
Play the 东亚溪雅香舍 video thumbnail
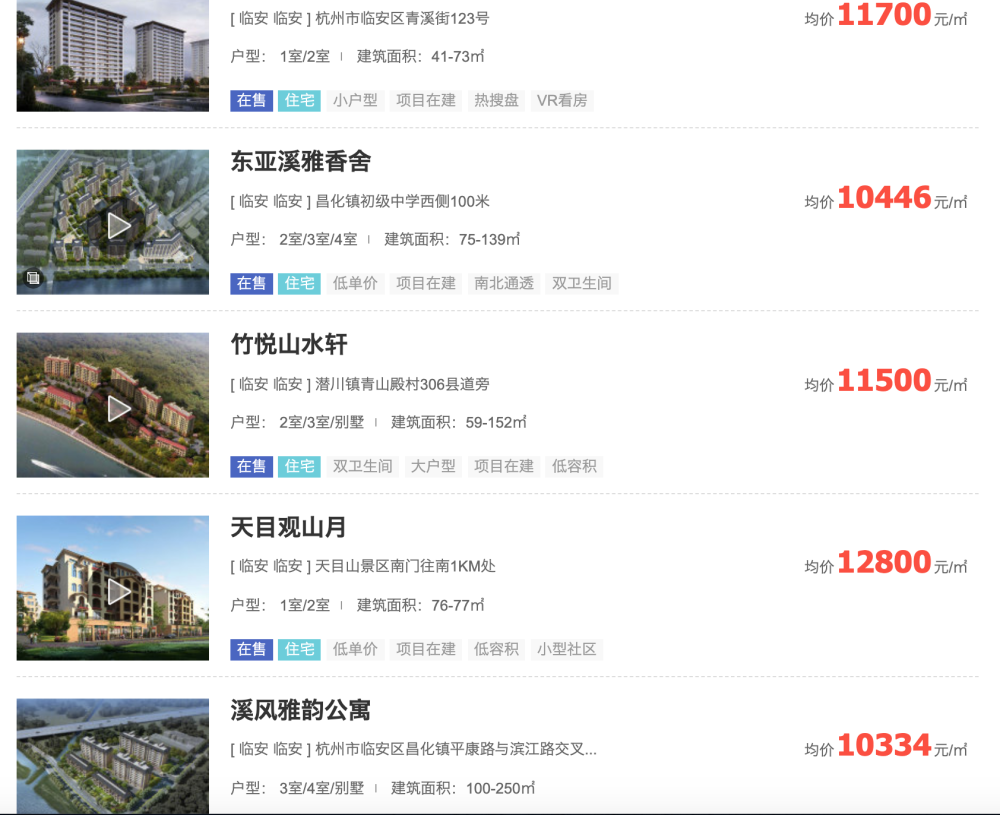pos(118,225)
